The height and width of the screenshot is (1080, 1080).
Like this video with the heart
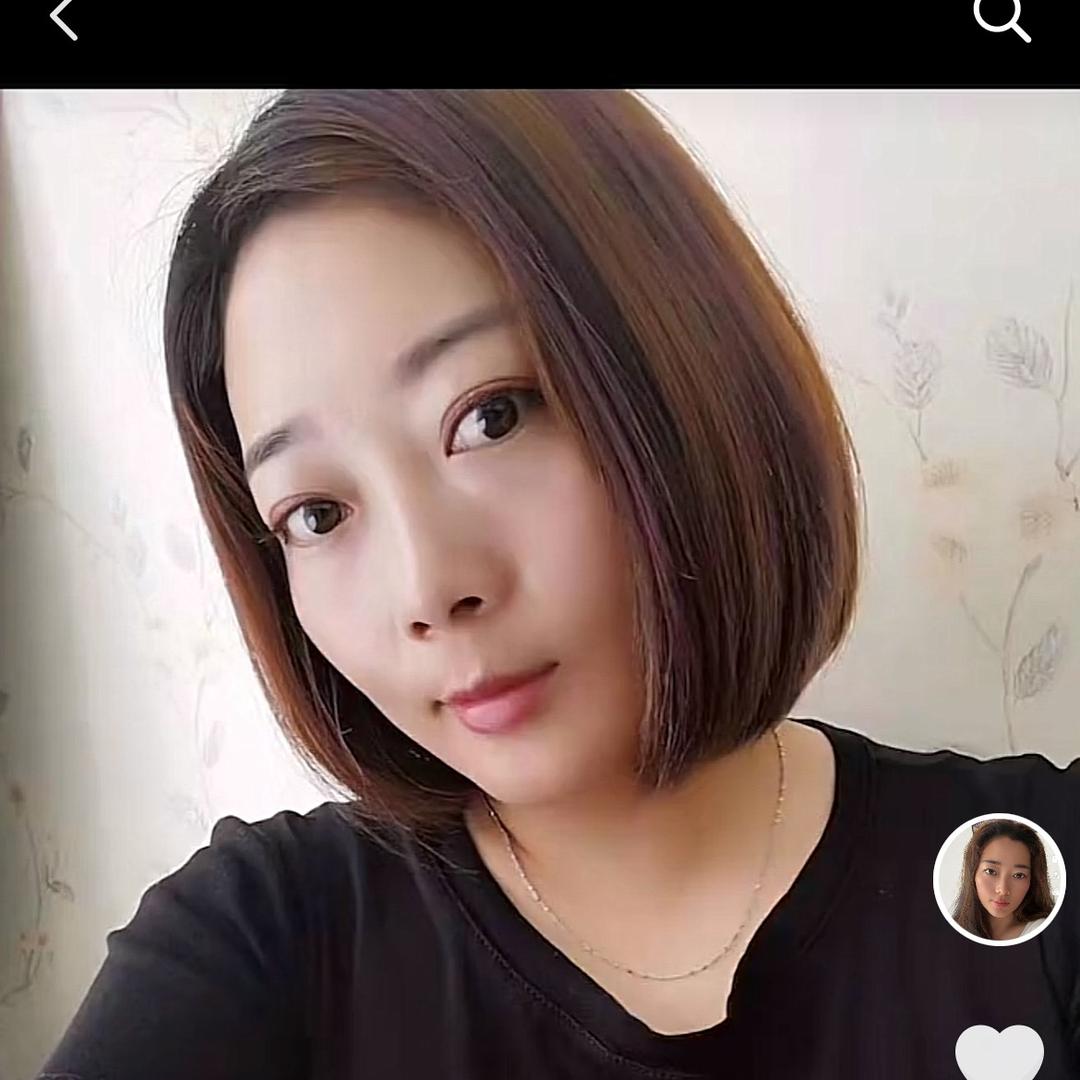click(x=999, y=1054)
